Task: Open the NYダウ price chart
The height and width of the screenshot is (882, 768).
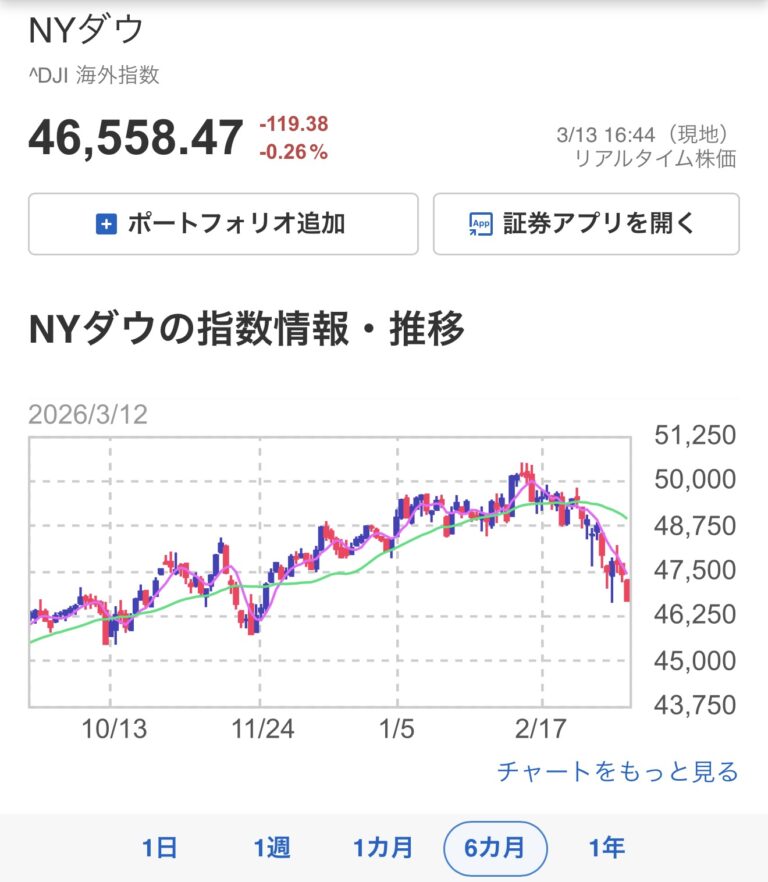Action: pyautogui.click(x=330, y=572)
